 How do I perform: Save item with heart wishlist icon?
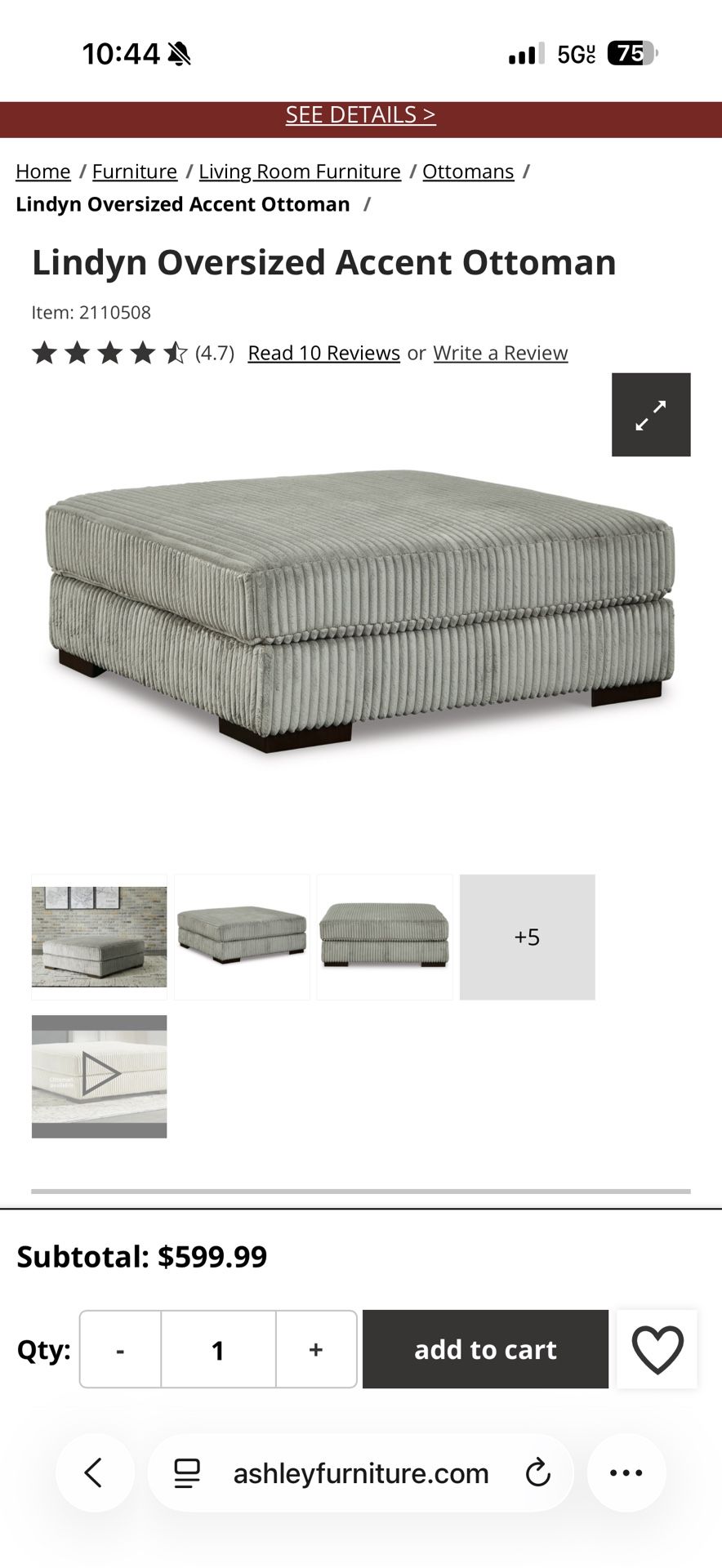657,1350
